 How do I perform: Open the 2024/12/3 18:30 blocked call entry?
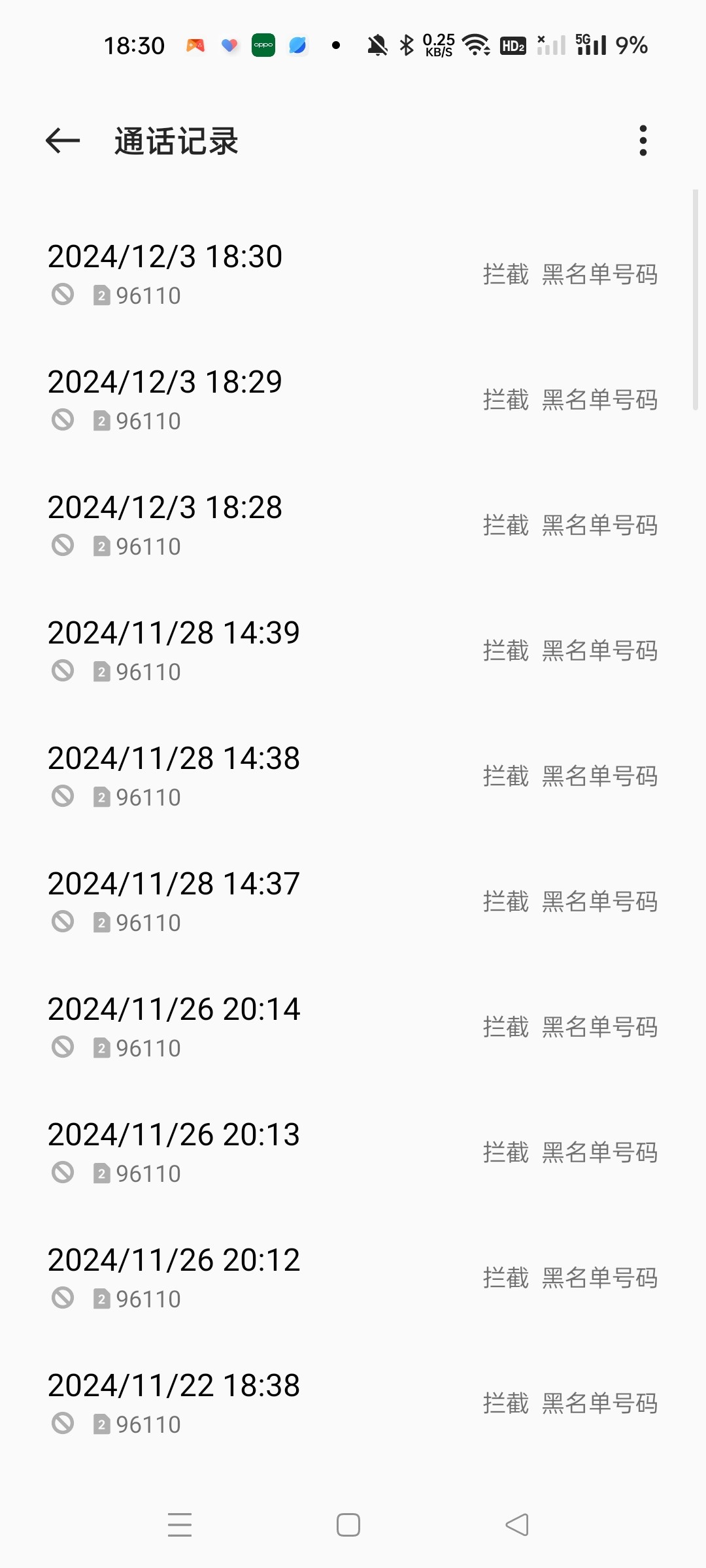pos(353,274)
